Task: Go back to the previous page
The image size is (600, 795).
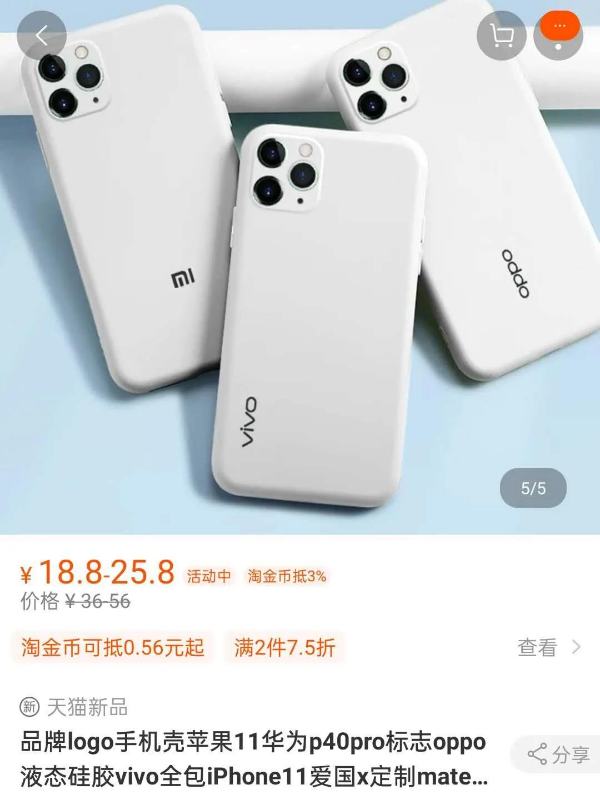Action: pyautogui.click(x=41, y=36)
